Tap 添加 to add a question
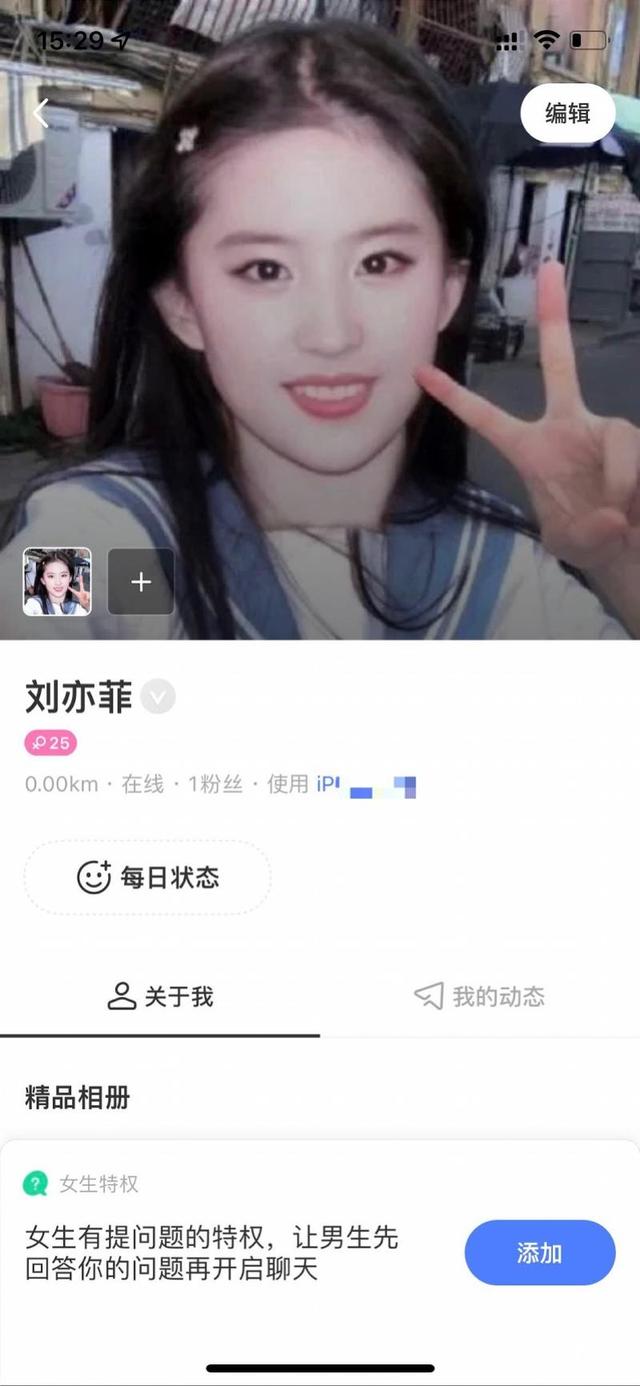 539,1252
